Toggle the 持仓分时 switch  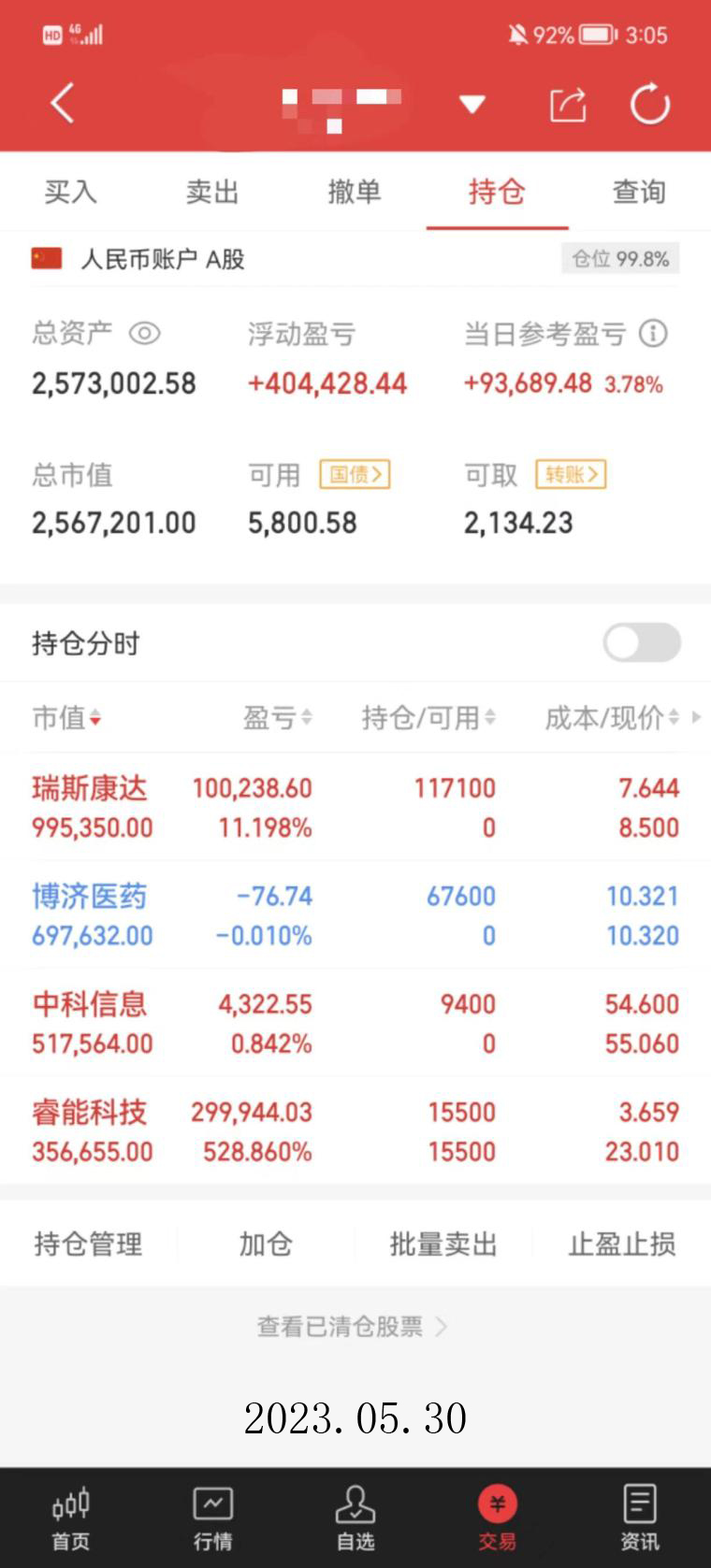pos(642,643)
